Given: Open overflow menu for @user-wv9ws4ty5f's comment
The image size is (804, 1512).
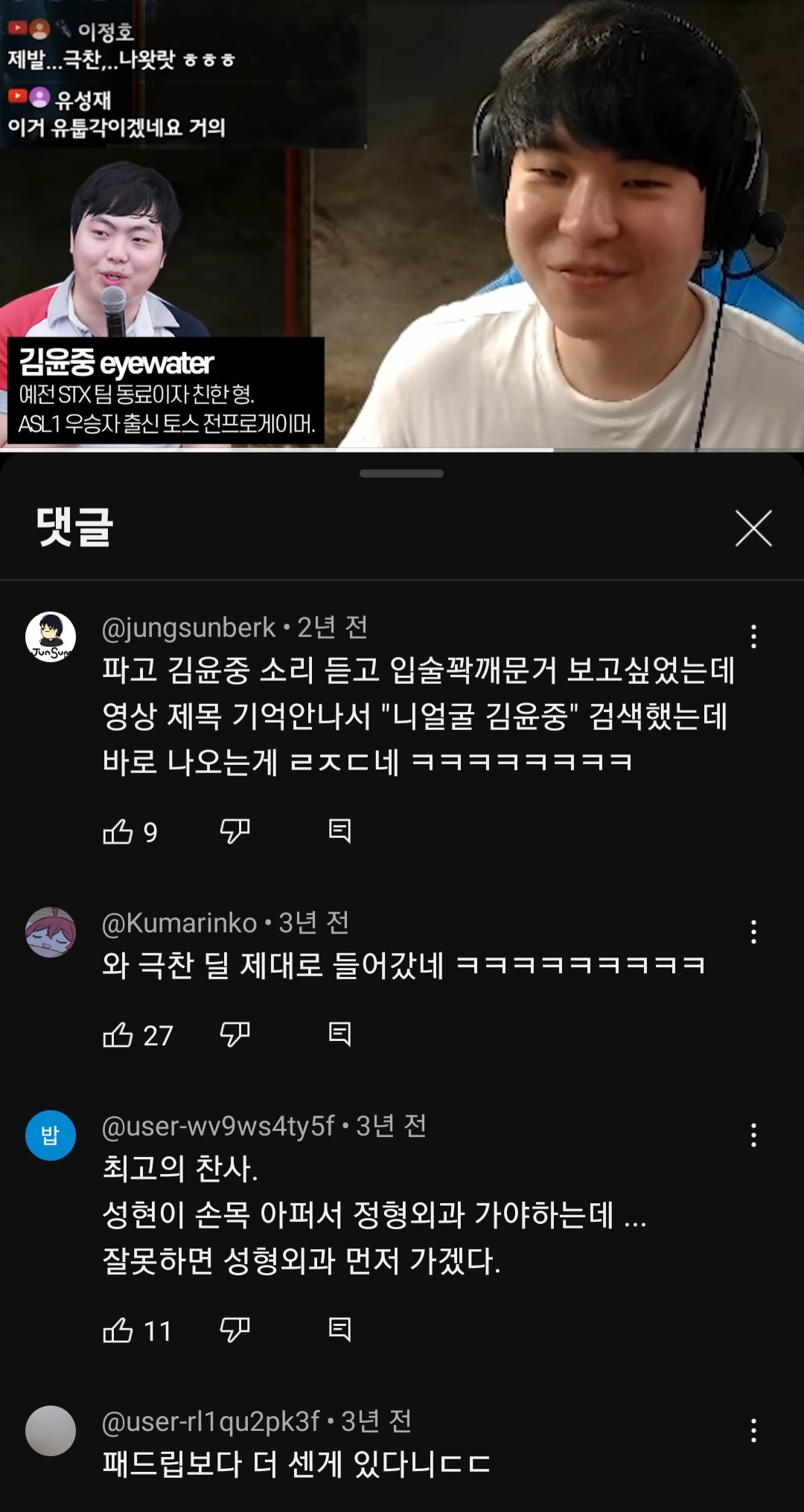Looking at the screenshot, I should coord(753,1135).
